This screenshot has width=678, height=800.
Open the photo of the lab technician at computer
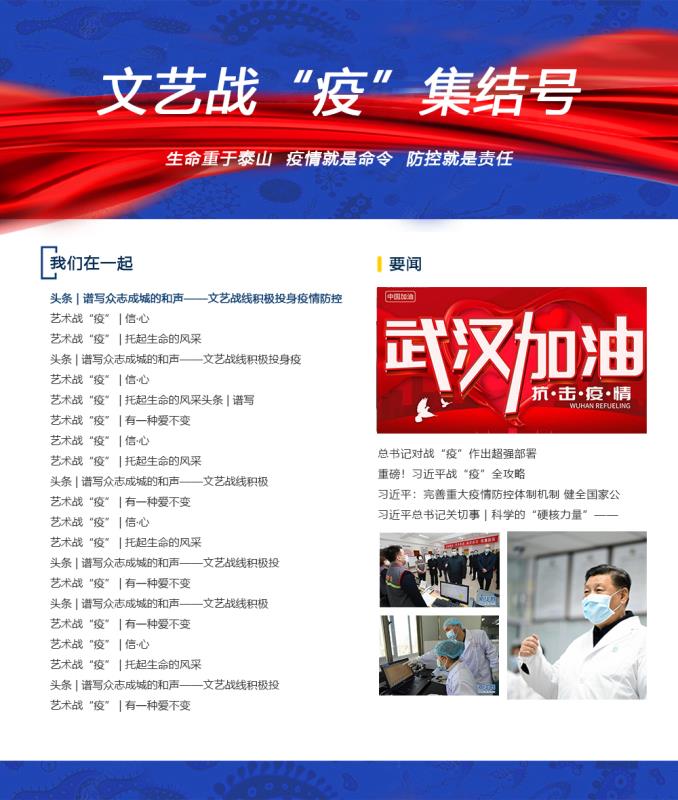[439, 655]
